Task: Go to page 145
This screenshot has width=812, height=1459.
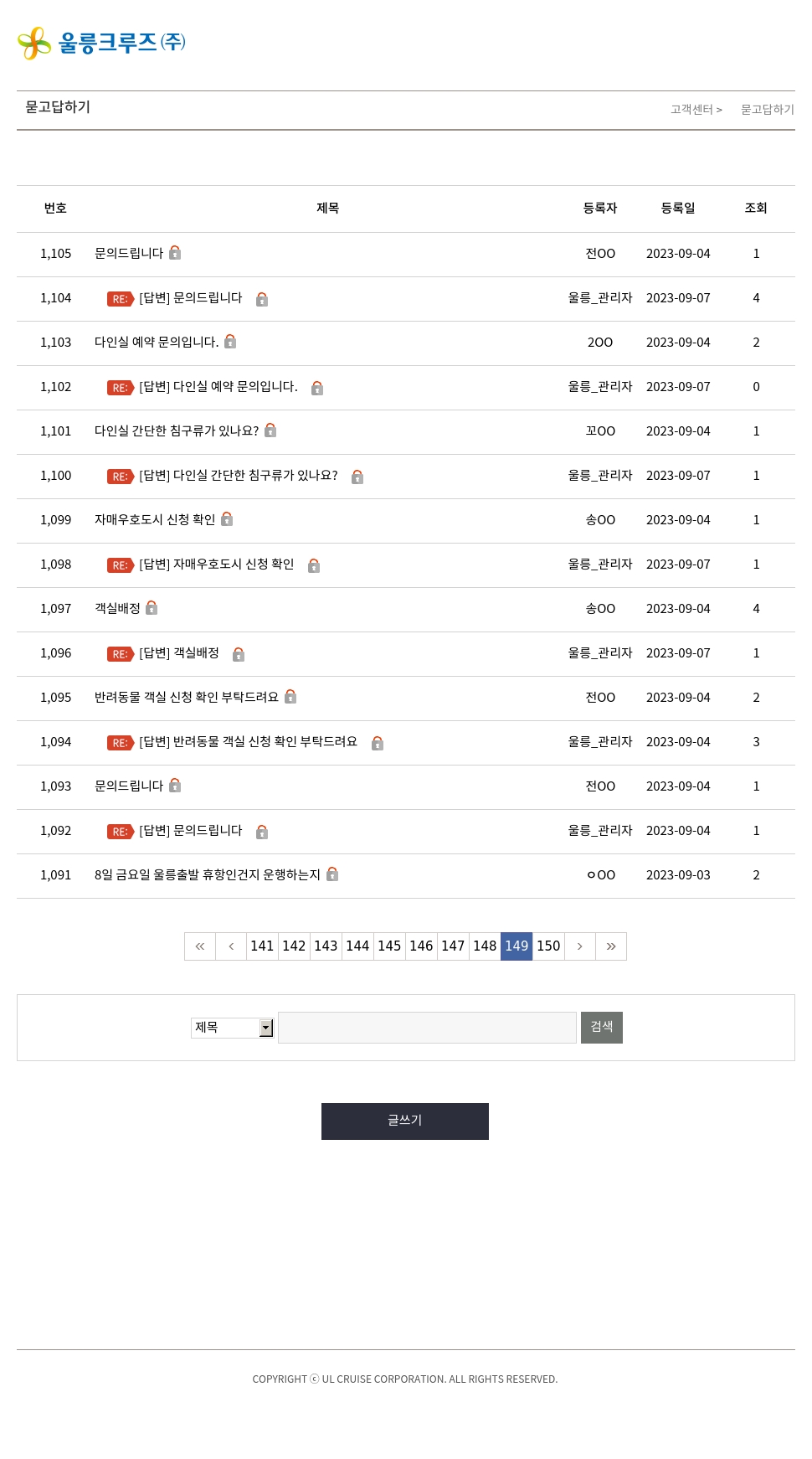Action: [389, 946]
